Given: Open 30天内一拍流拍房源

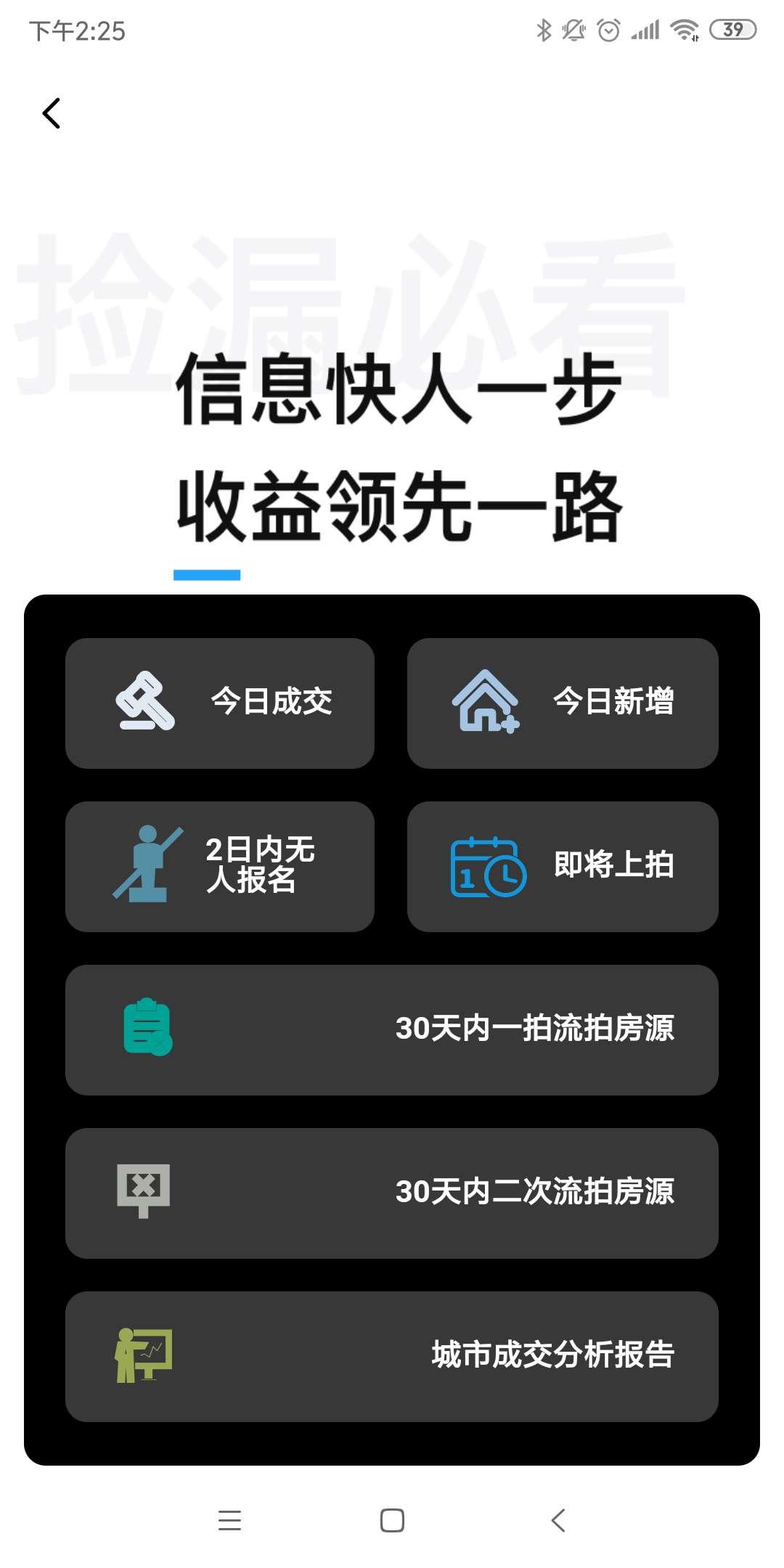Looking at the screenshot, I should point(392,1029).
